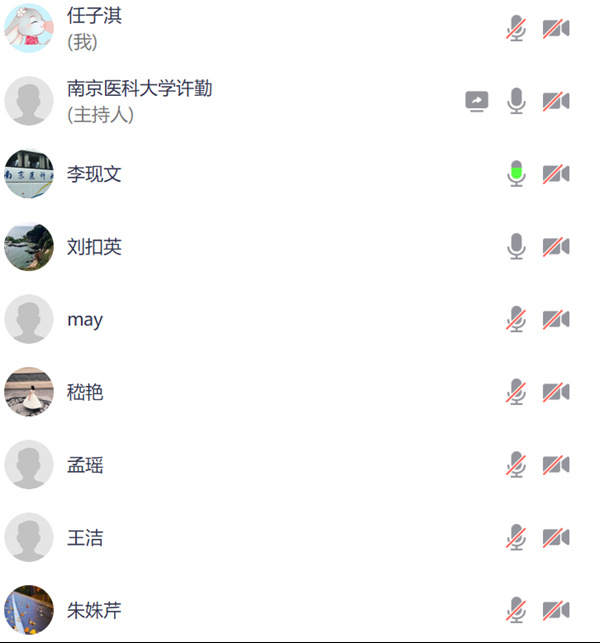
Task: Open 孟瑶's participant row
Action: [x=85, y=465]
